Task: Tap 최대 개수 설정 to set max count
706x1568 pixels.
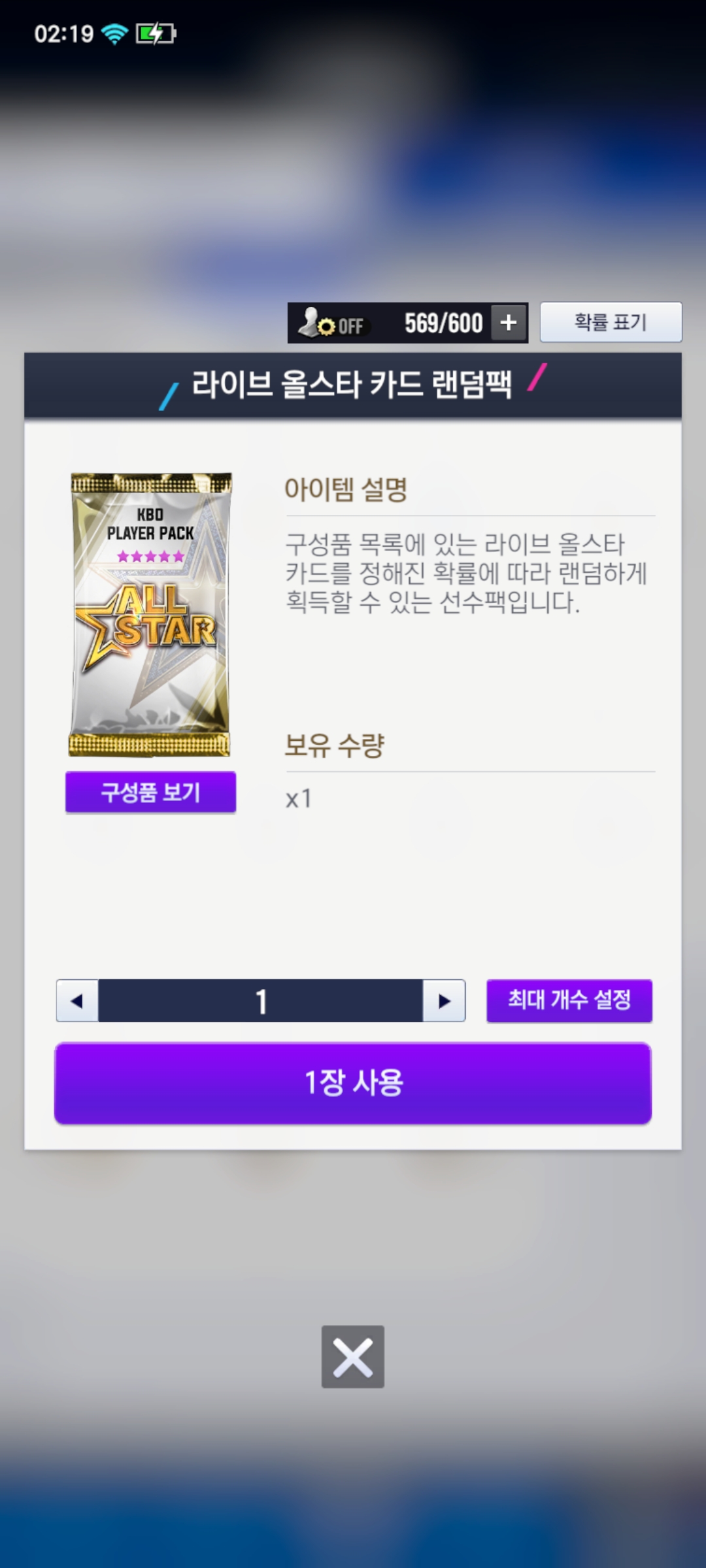Action: (x=569, y=1000)
